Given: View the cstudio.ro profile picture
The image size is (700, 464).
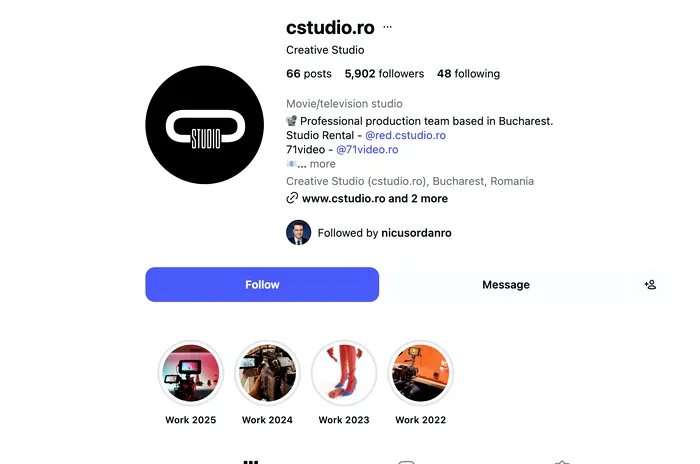Looking at the screenshot, I should 205,125.
